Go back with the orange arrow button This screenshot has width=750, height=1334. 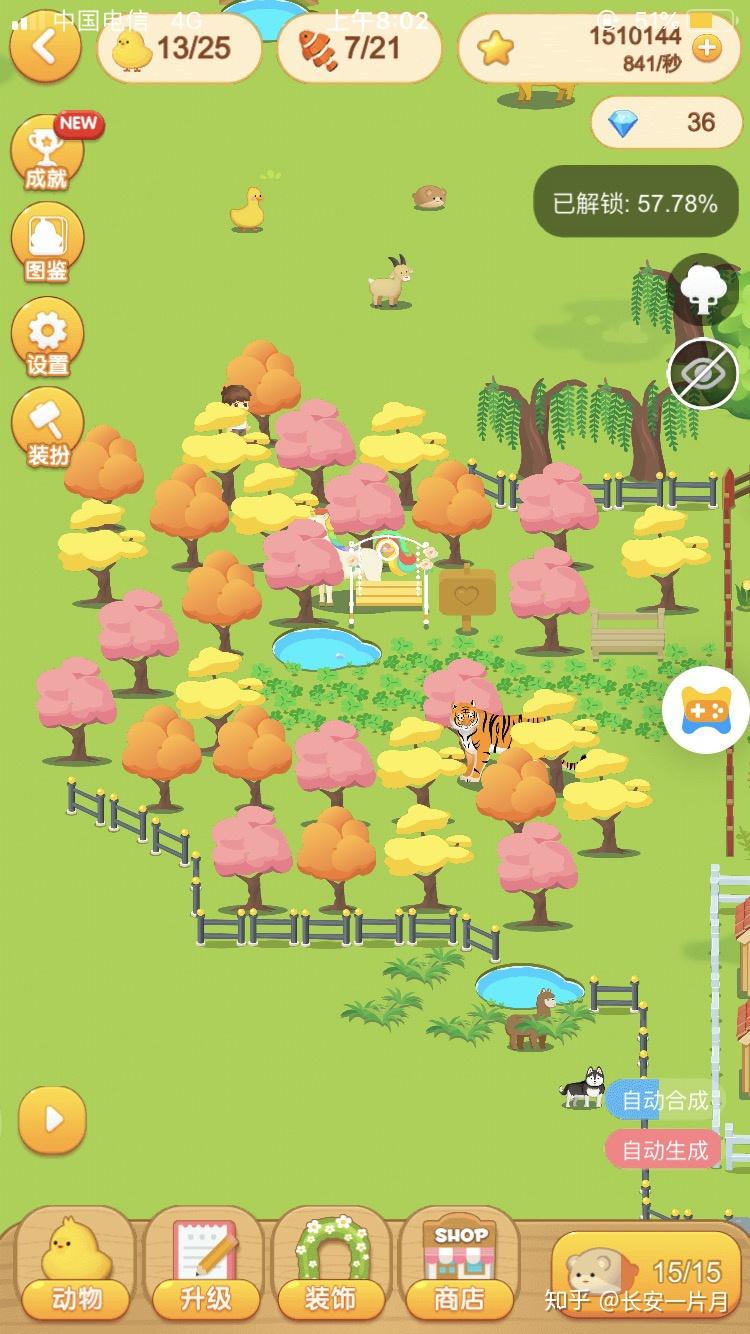pyautogui.click(x=44, y=44)
